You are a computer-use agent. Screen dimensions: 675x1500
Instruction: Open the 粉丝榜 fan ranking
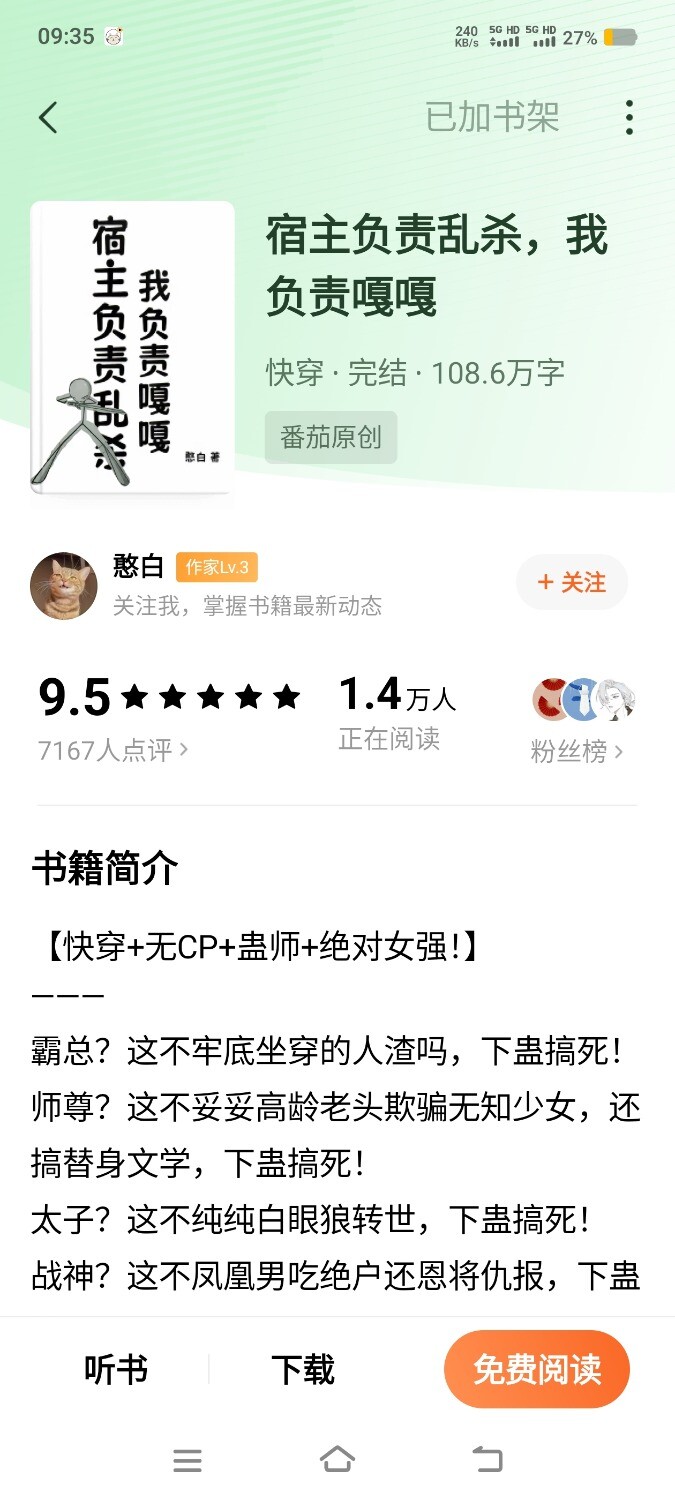pos(576,752)
